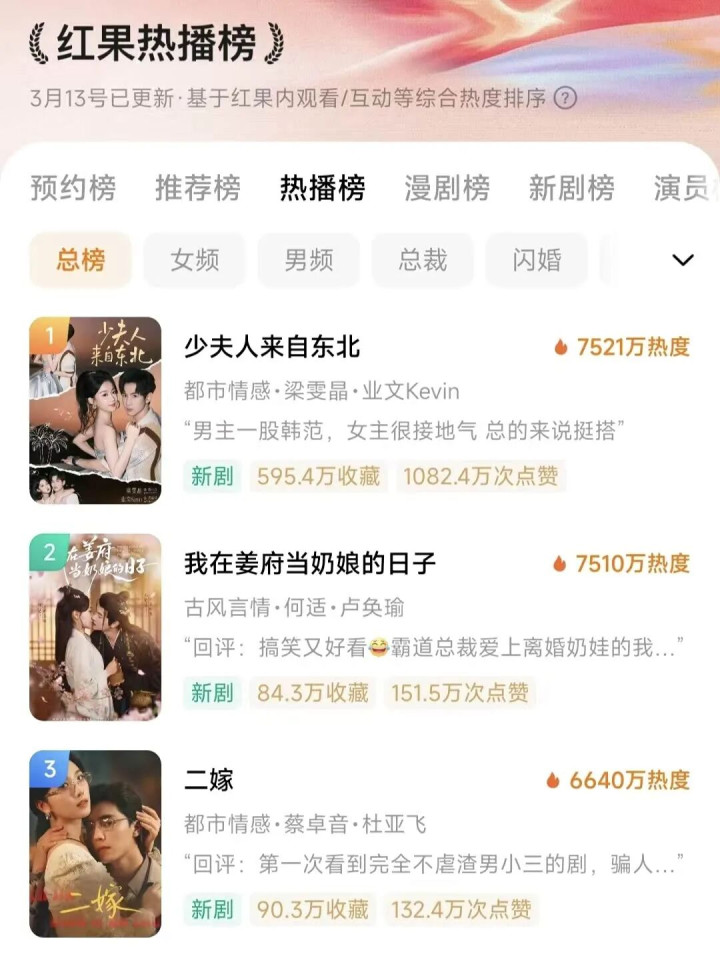Expand the category filter dropdown arrow
This screenshot has width=720, height=960.
click(683, 261)
